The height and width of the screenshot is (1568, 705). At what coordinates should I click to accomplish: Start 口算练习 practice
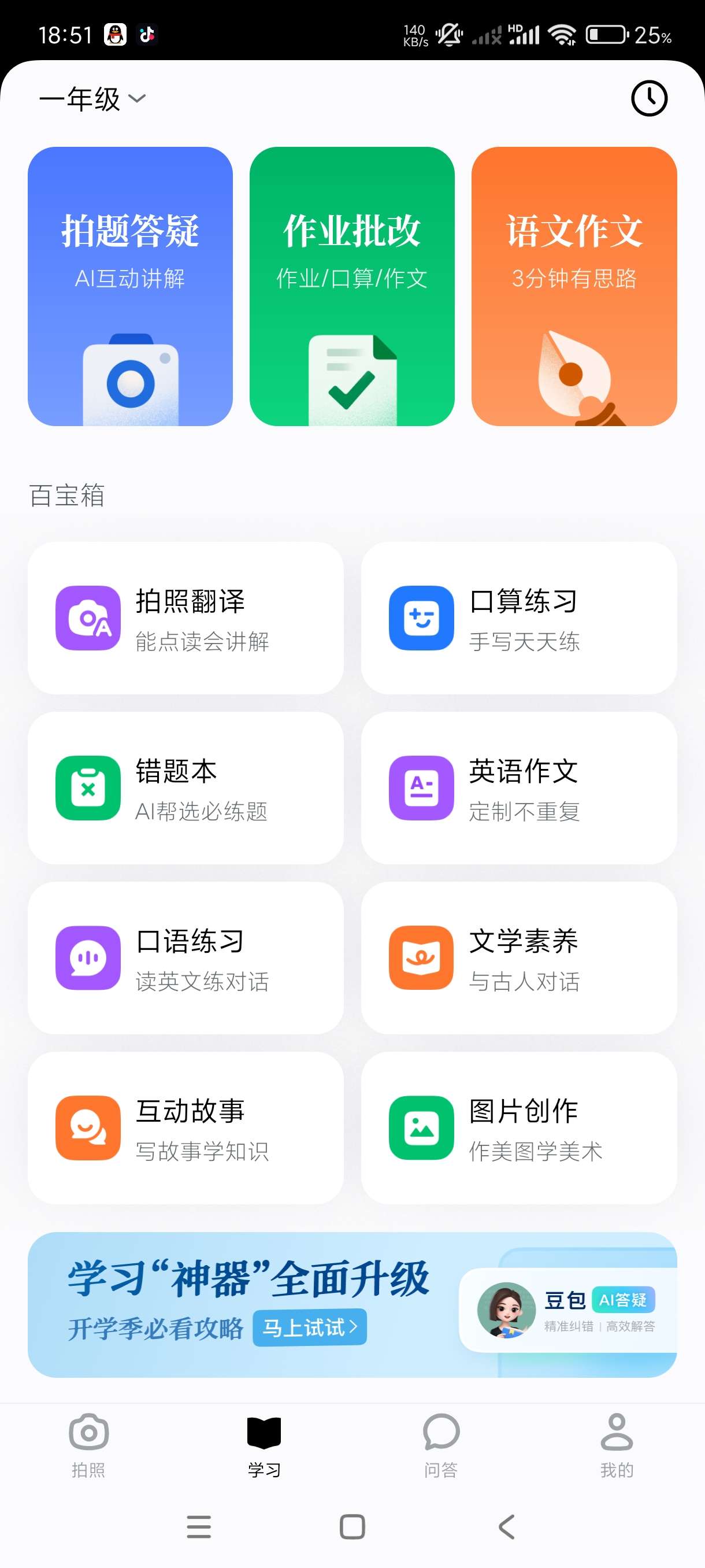(x=518, y=618)
